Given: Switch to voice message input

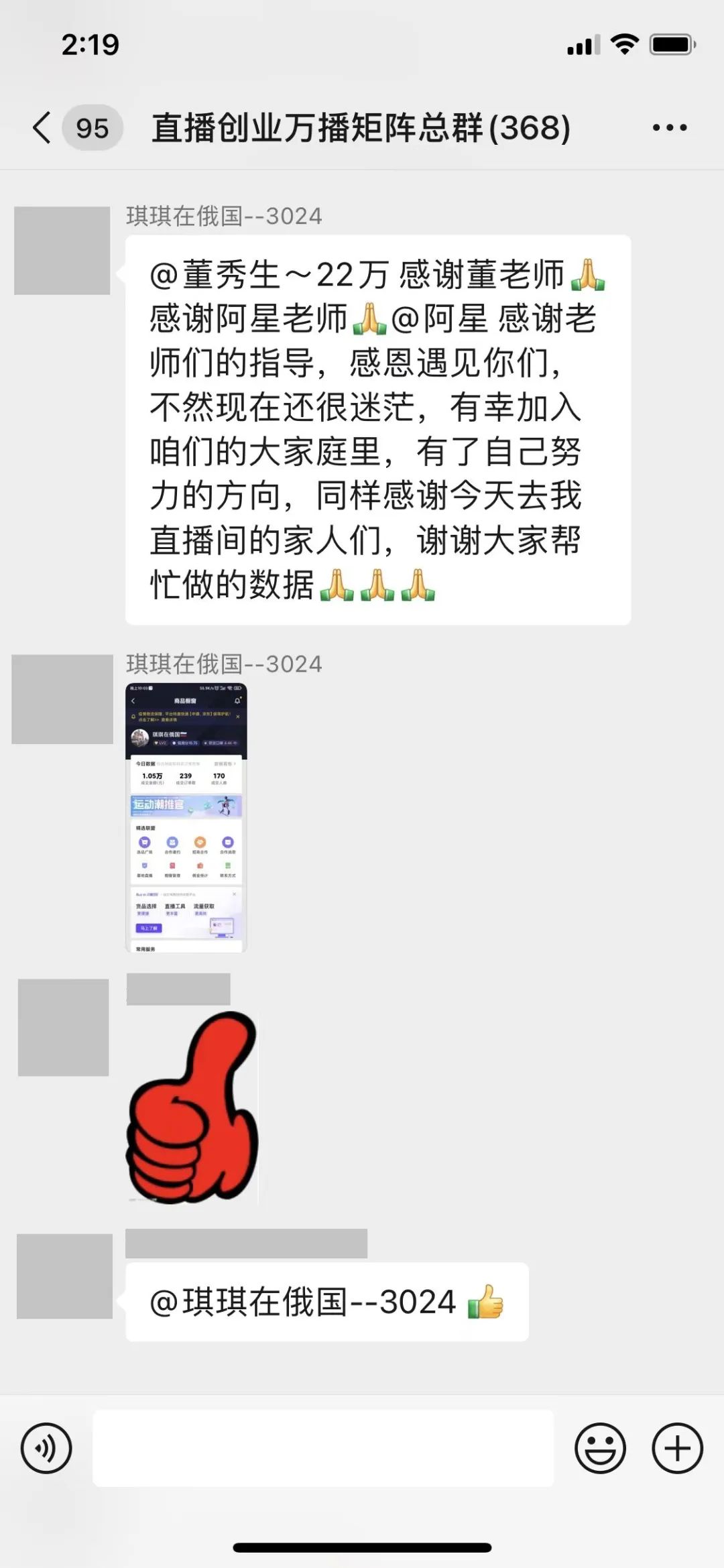Looking at the screenshot, I should [46, 1447].
